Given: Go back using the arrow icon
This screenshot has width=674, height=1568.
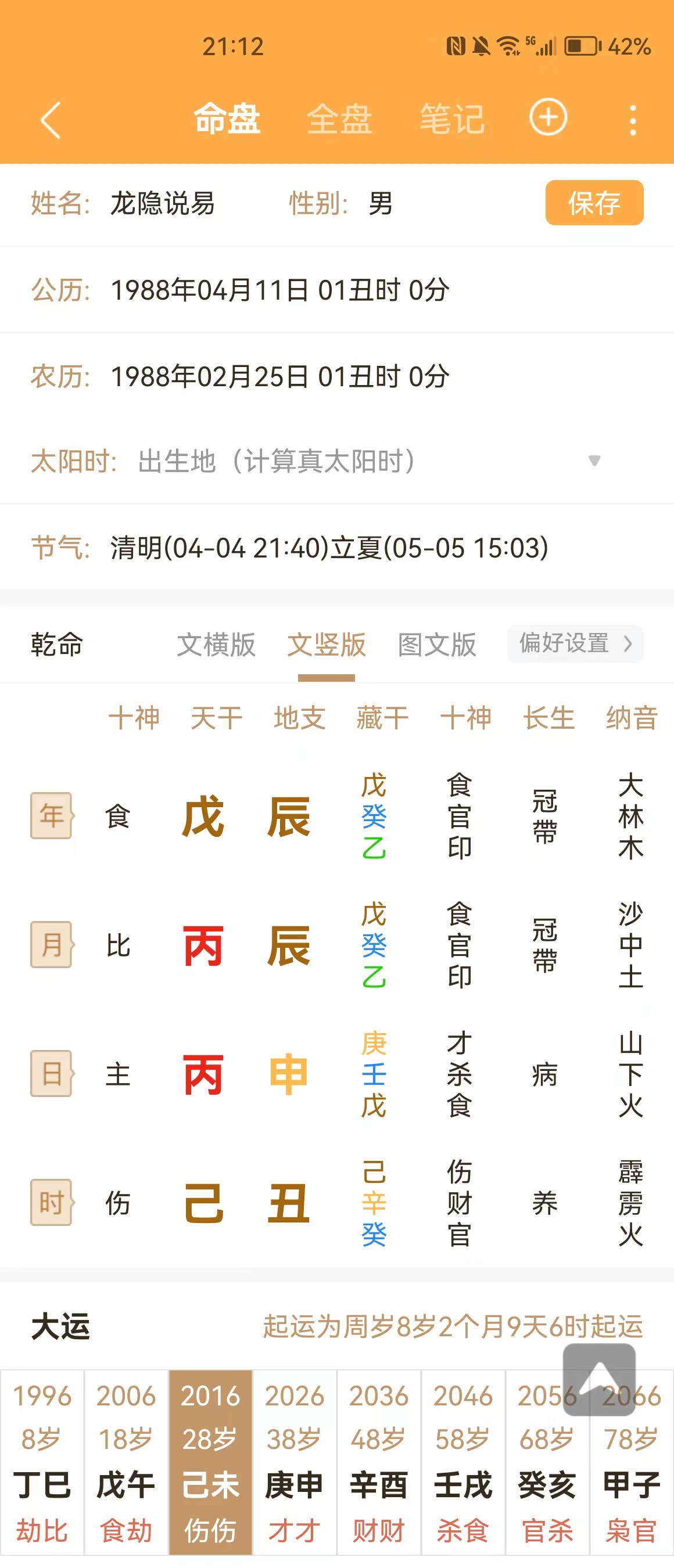Looking at the screenshot, I should (x=51, y=120).
